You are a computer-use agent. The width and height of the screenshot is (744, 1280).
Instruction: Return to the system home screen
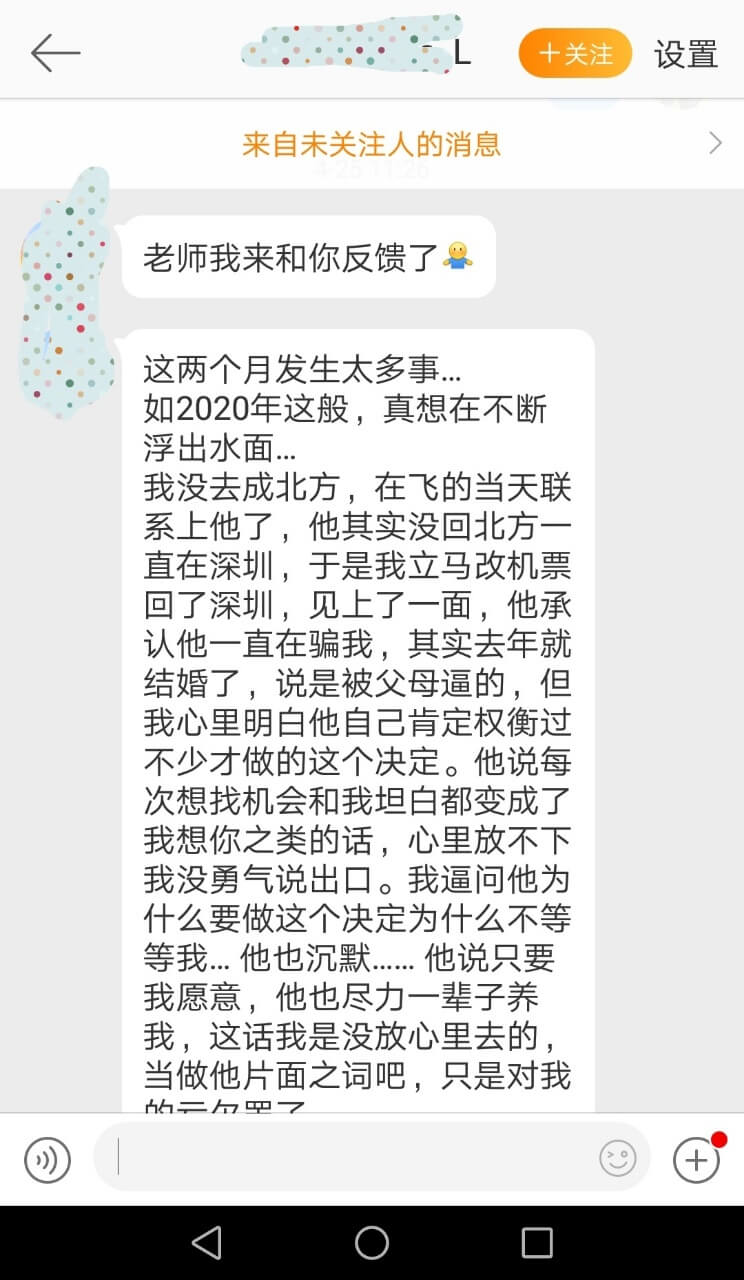pyautogui.click(x=372, y=1243)
